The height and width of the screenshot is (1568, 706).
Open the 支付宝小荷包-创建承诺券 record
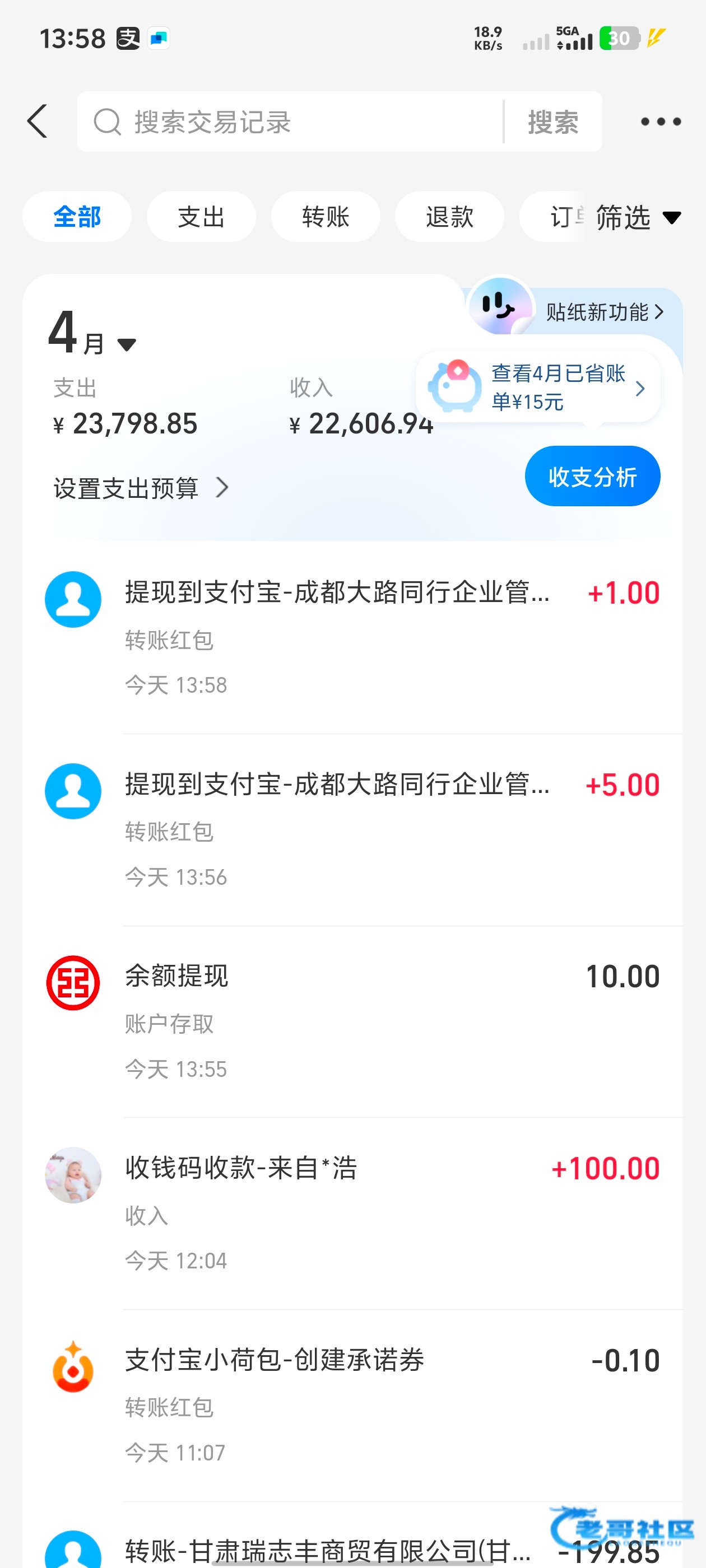(x=352, y=1406)
